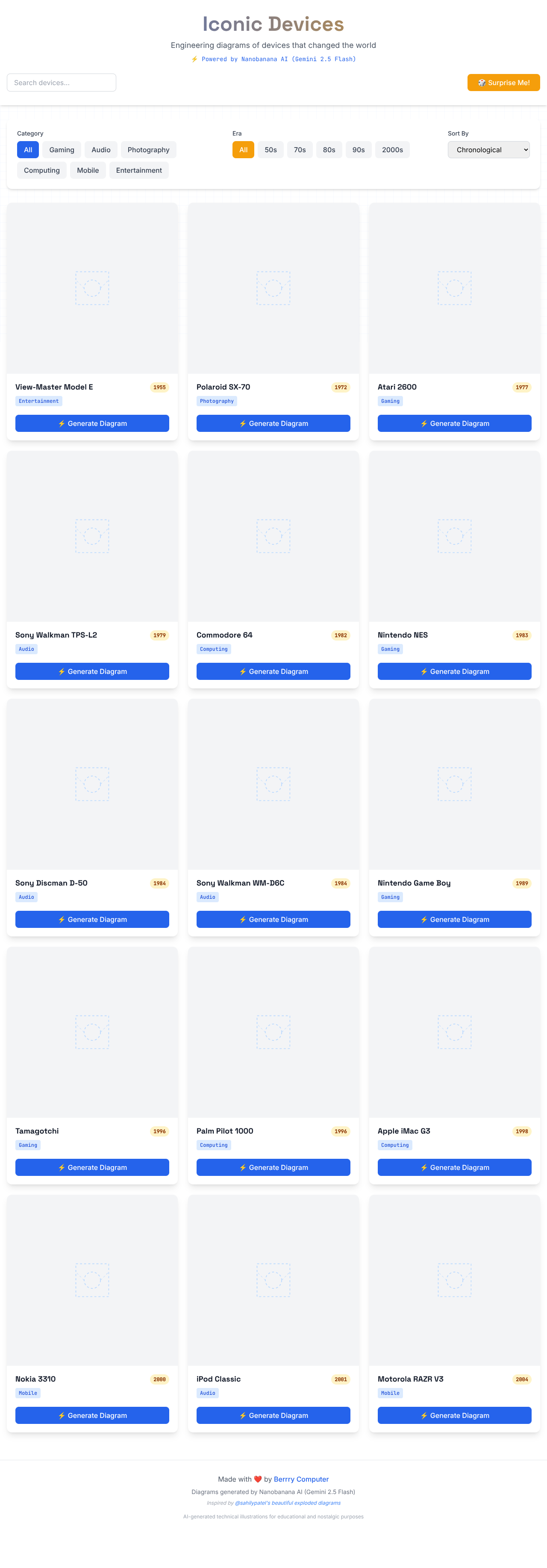Click the camera placeholder icon on the Polaroid SX-70 card
This screenshot has height=1568, width=547.
tap(273, 288)
